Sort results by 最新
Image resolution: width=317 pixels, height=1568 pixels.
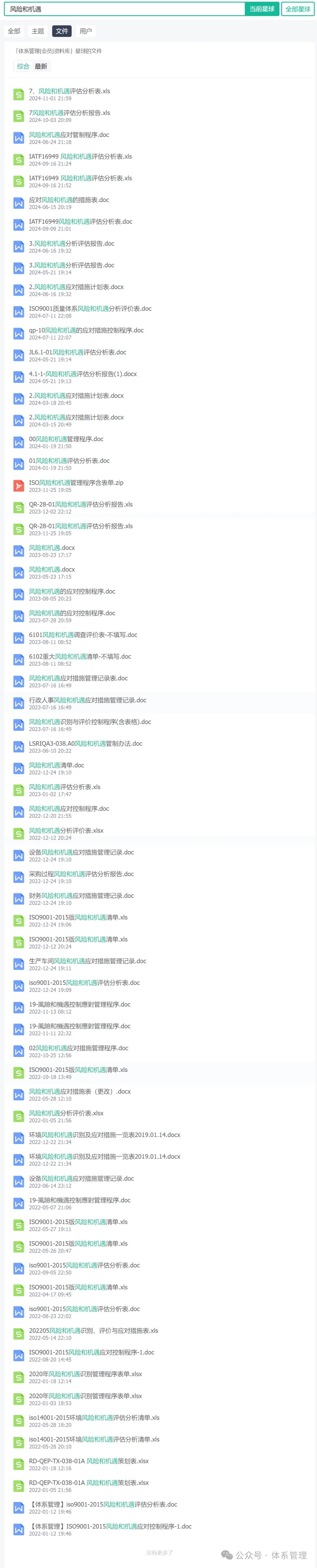click(41, 66)
